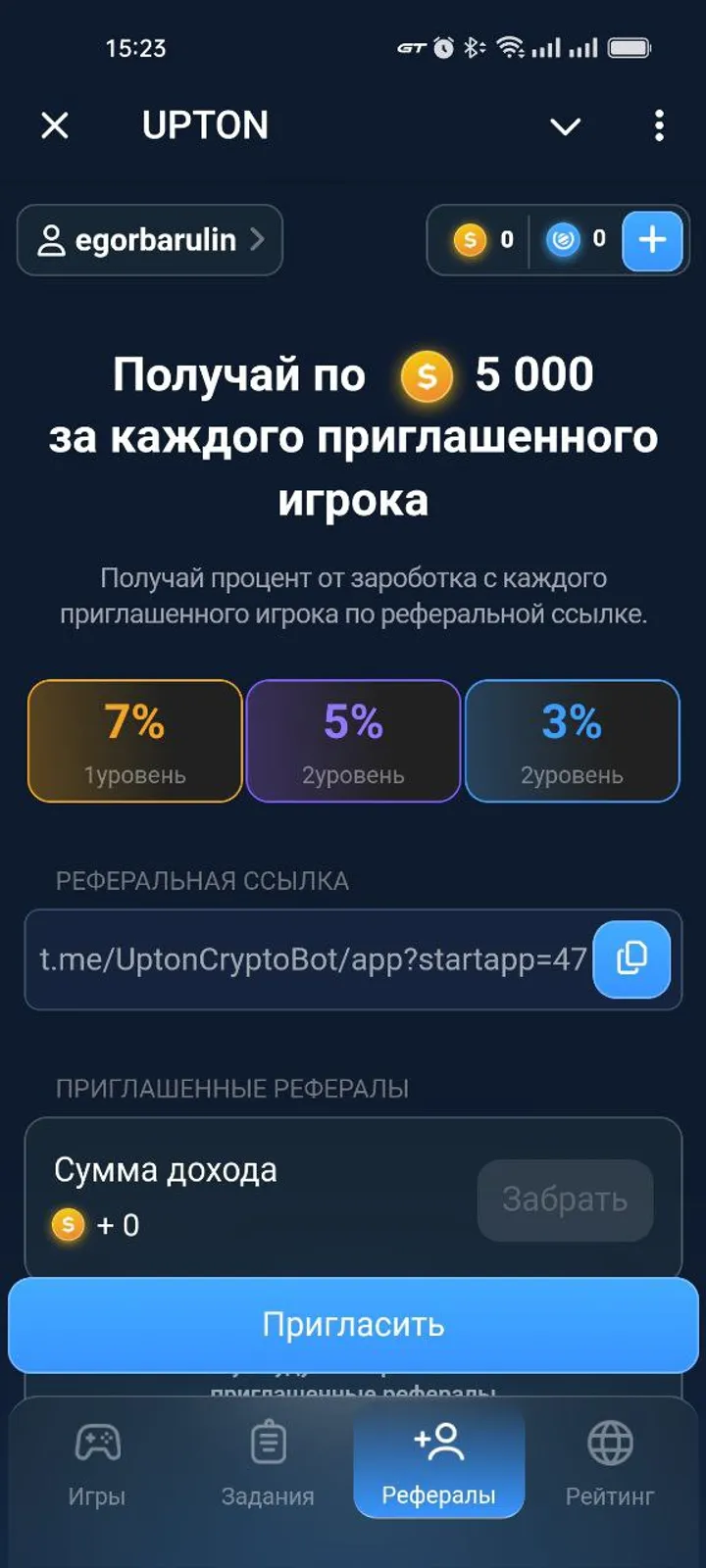Switch to the Рефералы bottom tab
The height and width of the screenshot is (1568, 706).
[438, 1464]
